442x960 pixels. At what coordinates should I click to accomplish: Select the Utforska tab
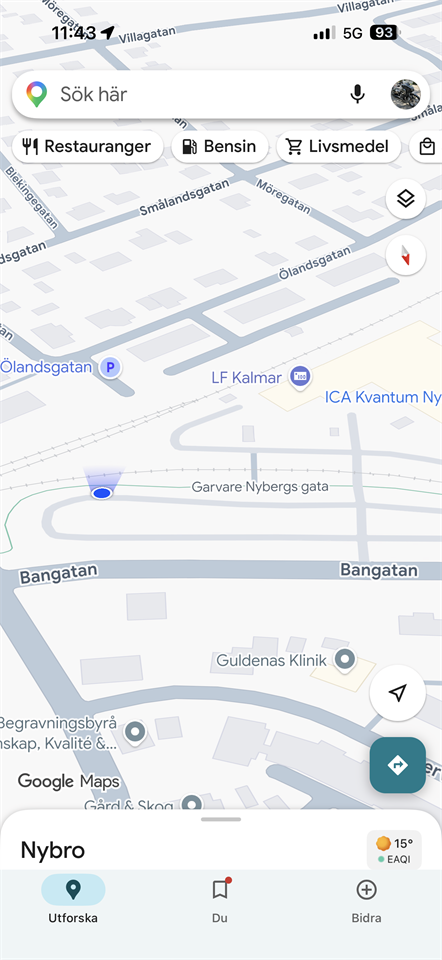(x=73, y=900)
